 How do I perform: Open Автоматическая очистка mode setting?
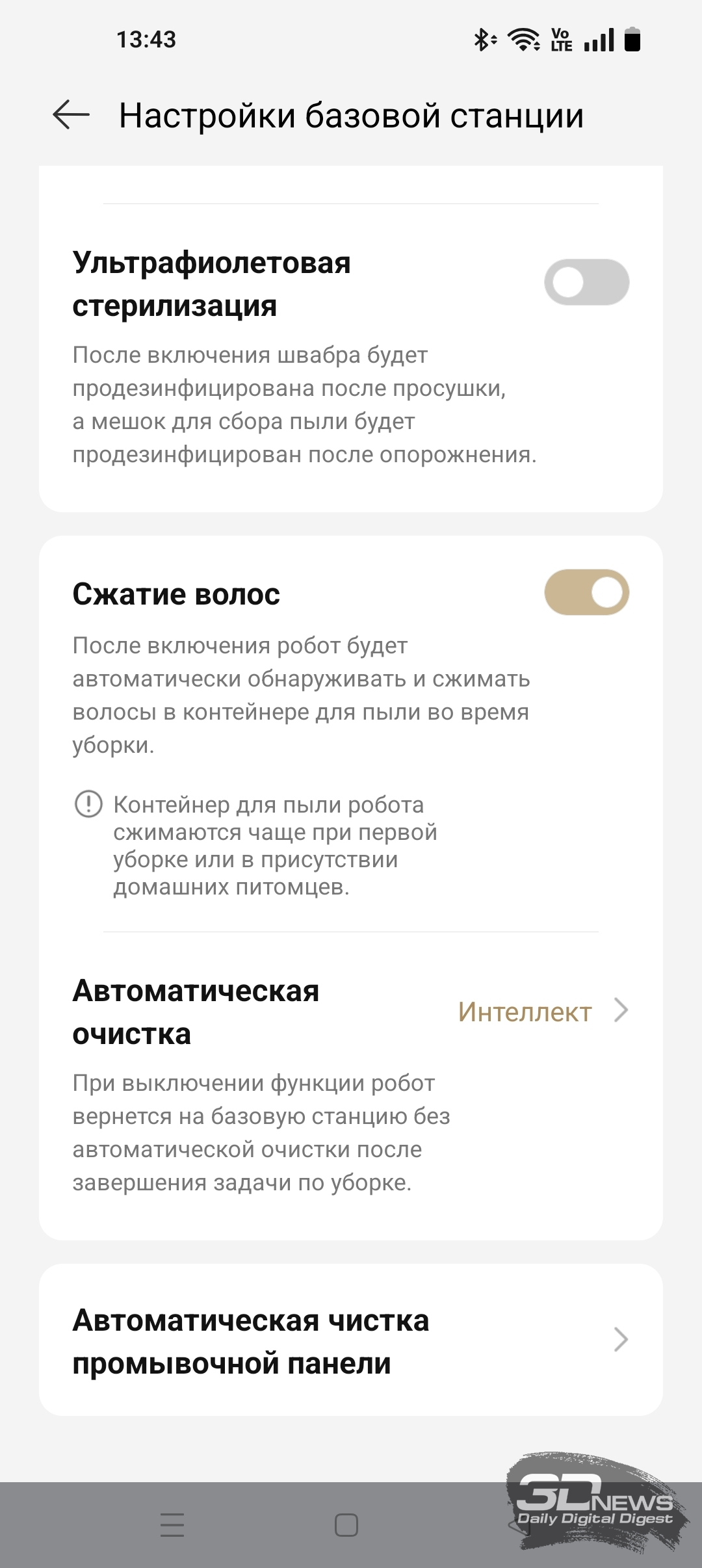[351, 1086]
